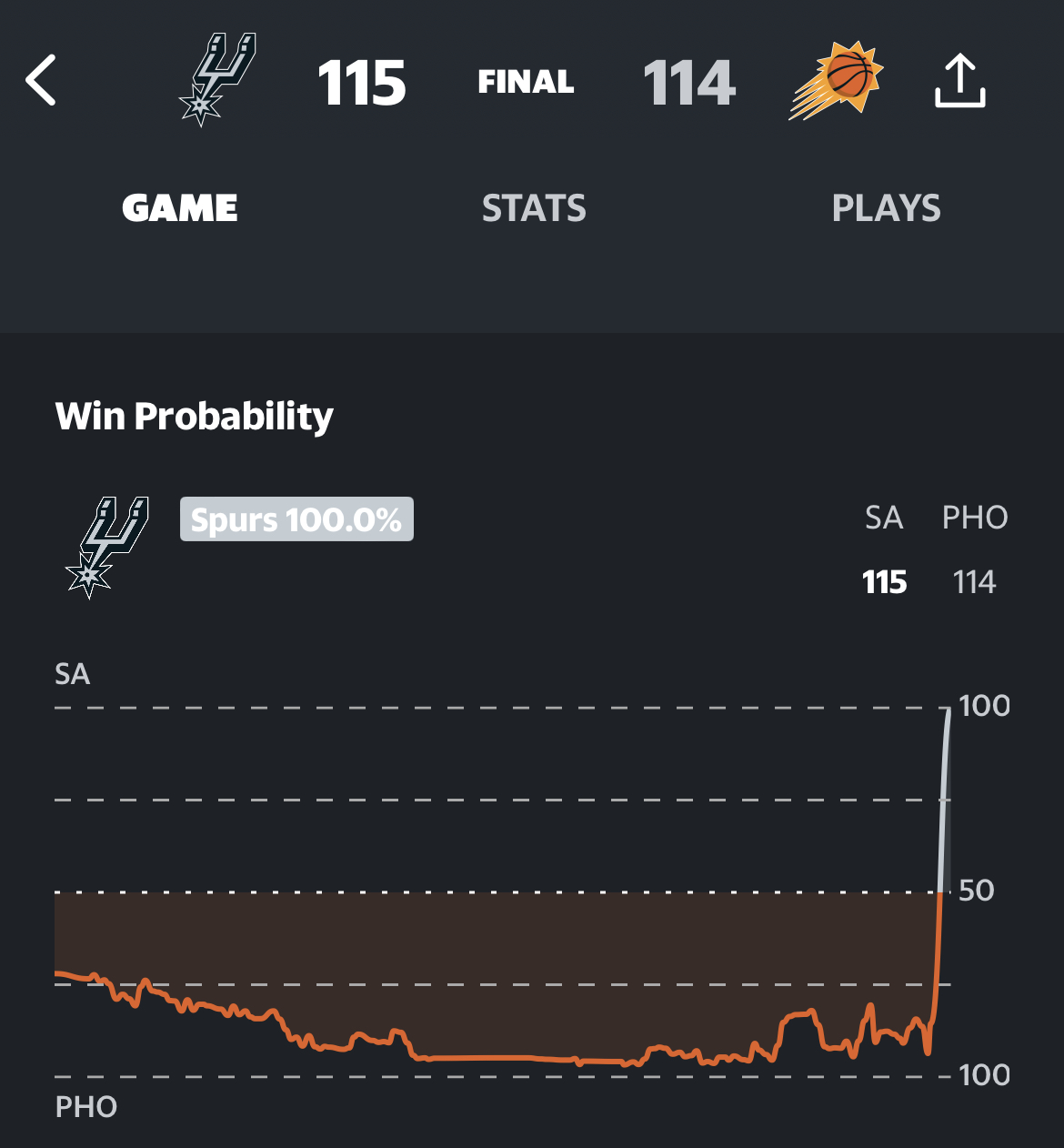This screenshot has height=1148, width=1064.
Task: Open the Suns team logo in header
Action: click(836, 80)
